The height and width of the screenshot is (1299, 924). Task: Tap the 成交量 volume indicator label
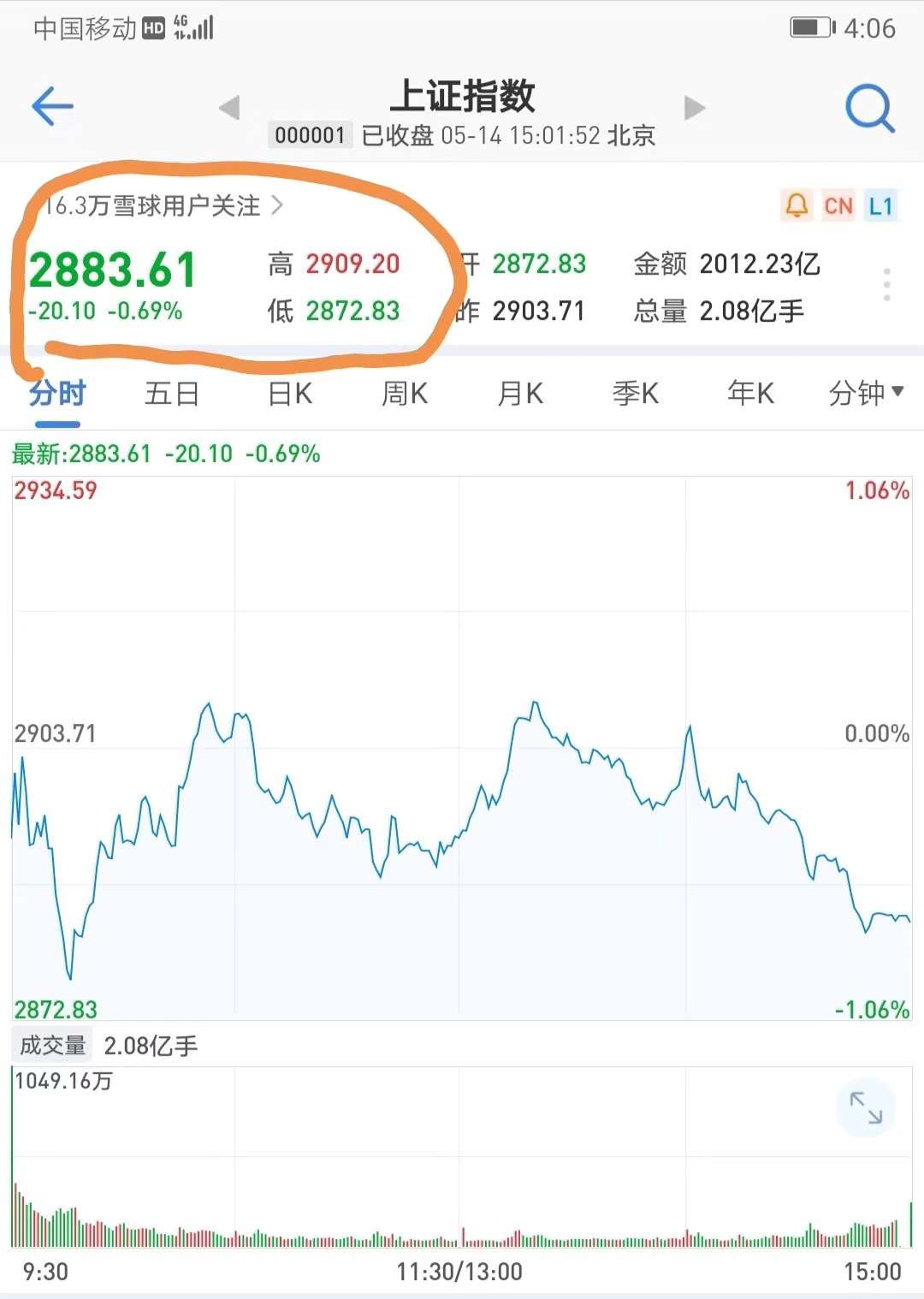click(x=53, y=1046)
